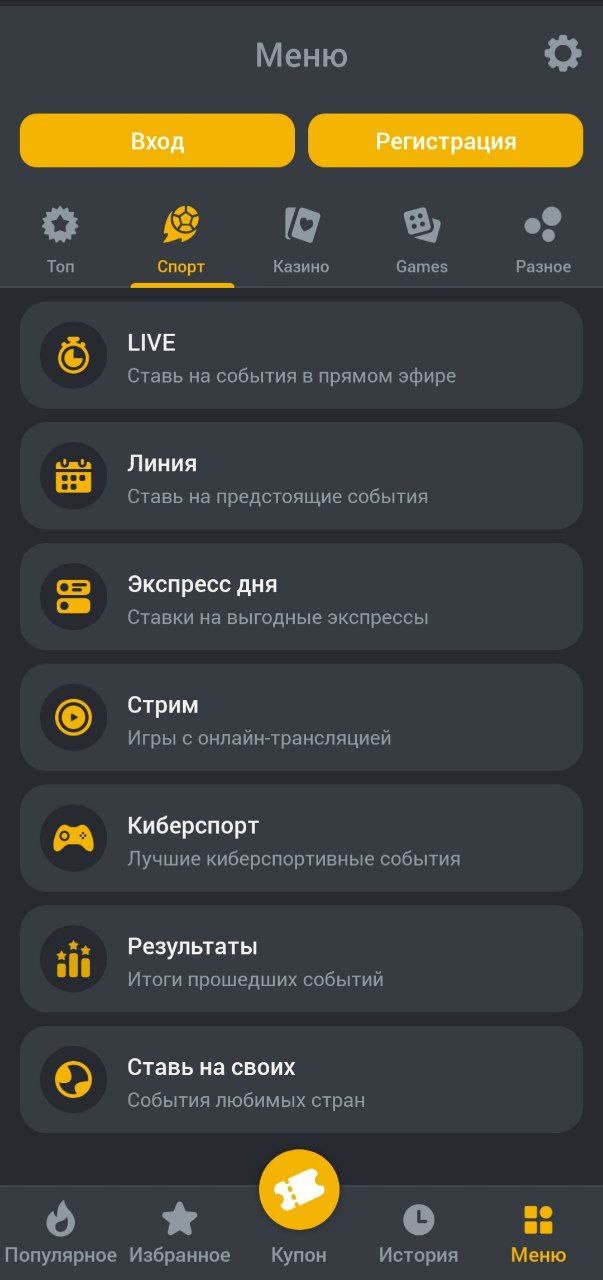This screenshot has width=603, height=1280.
Task: Open Киберспорт events
Action: (301, 838)
